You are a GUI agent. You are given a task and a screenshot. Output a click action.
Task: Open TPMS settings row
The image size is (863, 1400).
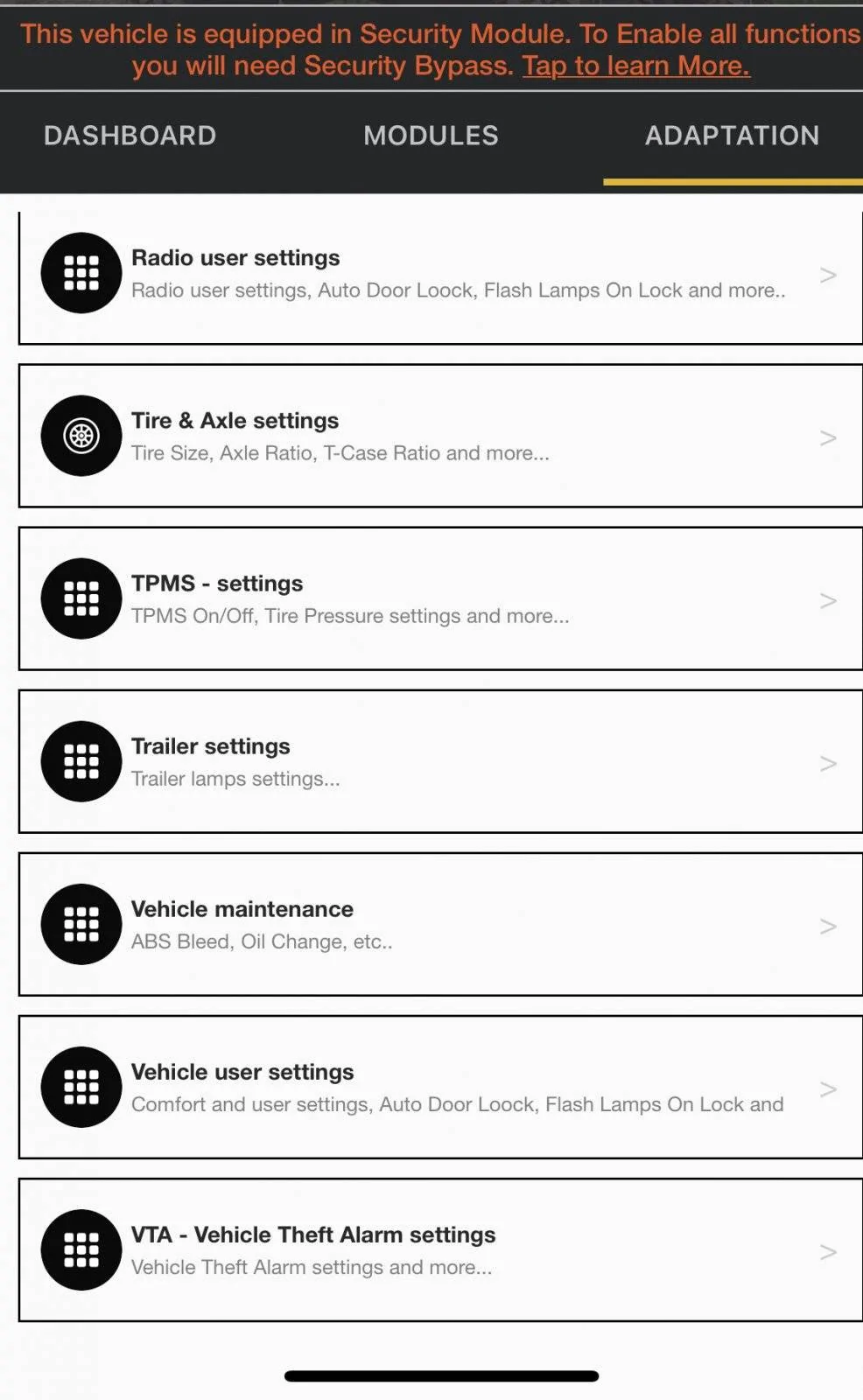pos(440,598)
